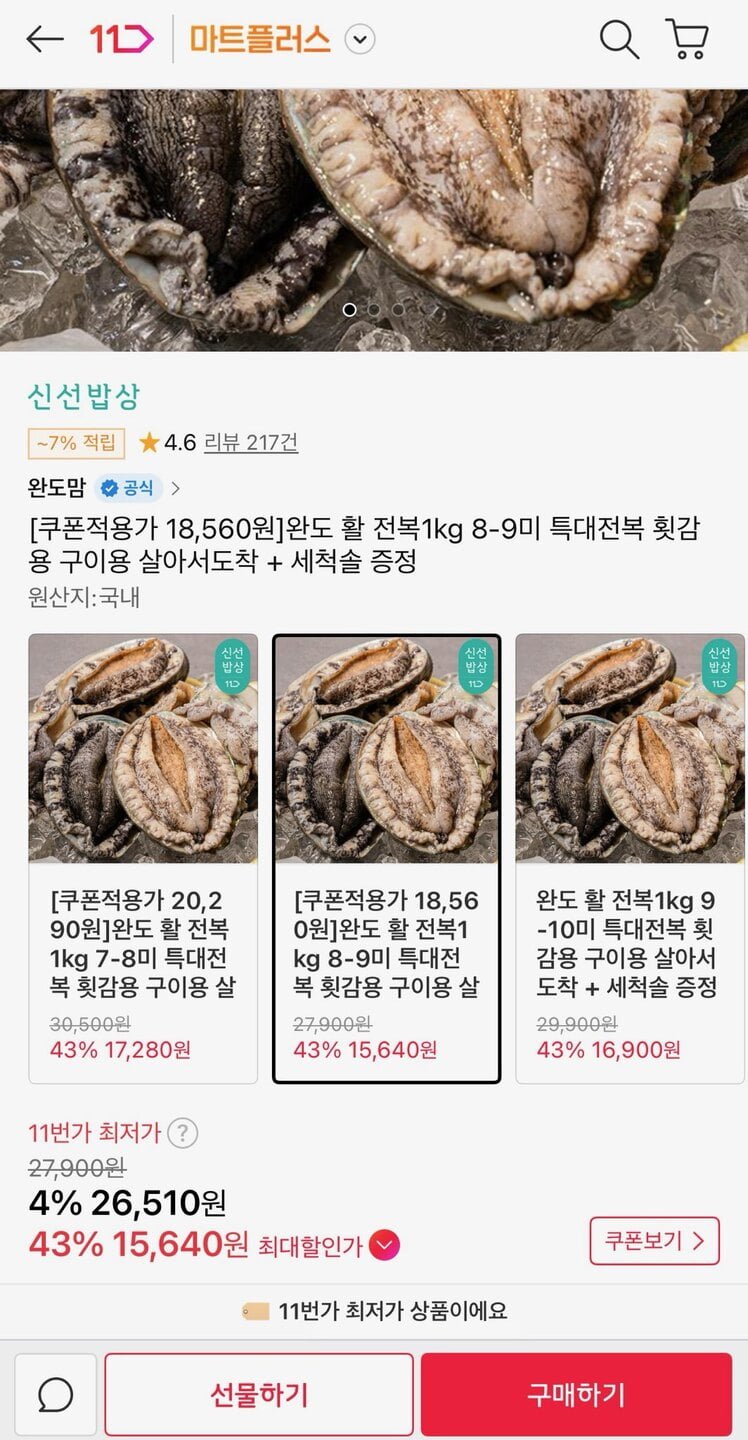
Task: View the 리뷰 217건 reviews
Action: tap(250, 442)
